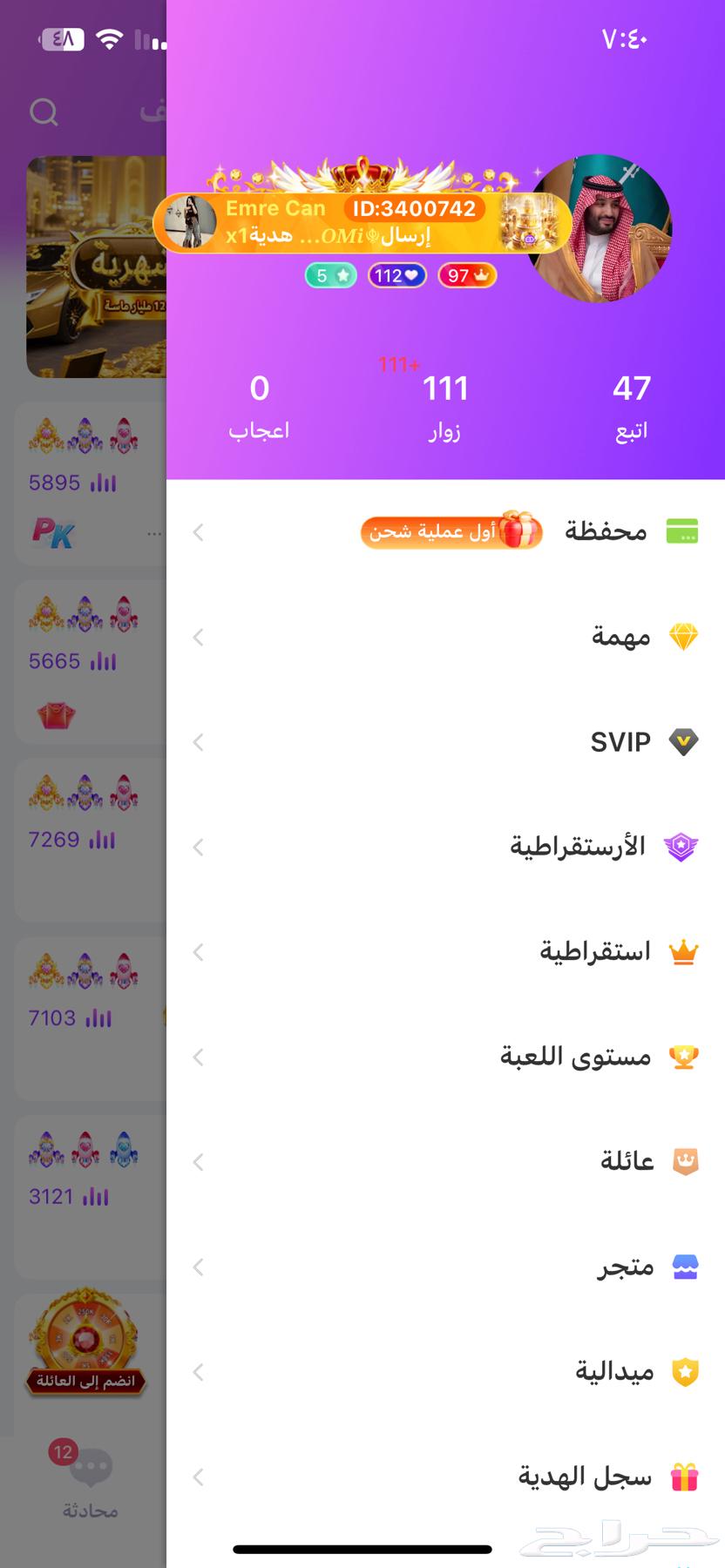Tap the SVIP diamond badge icon
The height and width of the screenshot is (1568, 725).
pyautogui.click(x=684, y=742)
